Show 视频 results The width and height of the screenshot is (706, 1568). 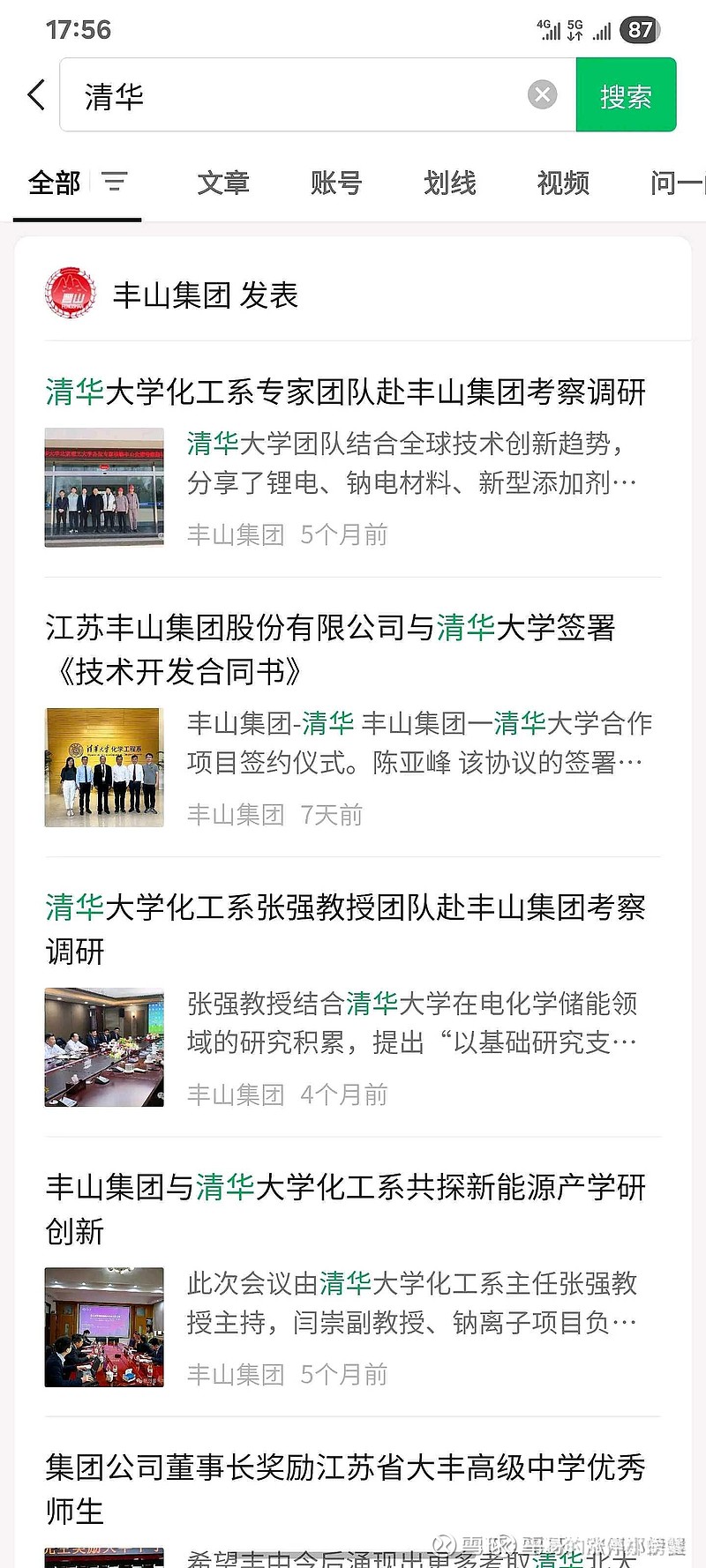pyautogui.click(x=563, y=183)
